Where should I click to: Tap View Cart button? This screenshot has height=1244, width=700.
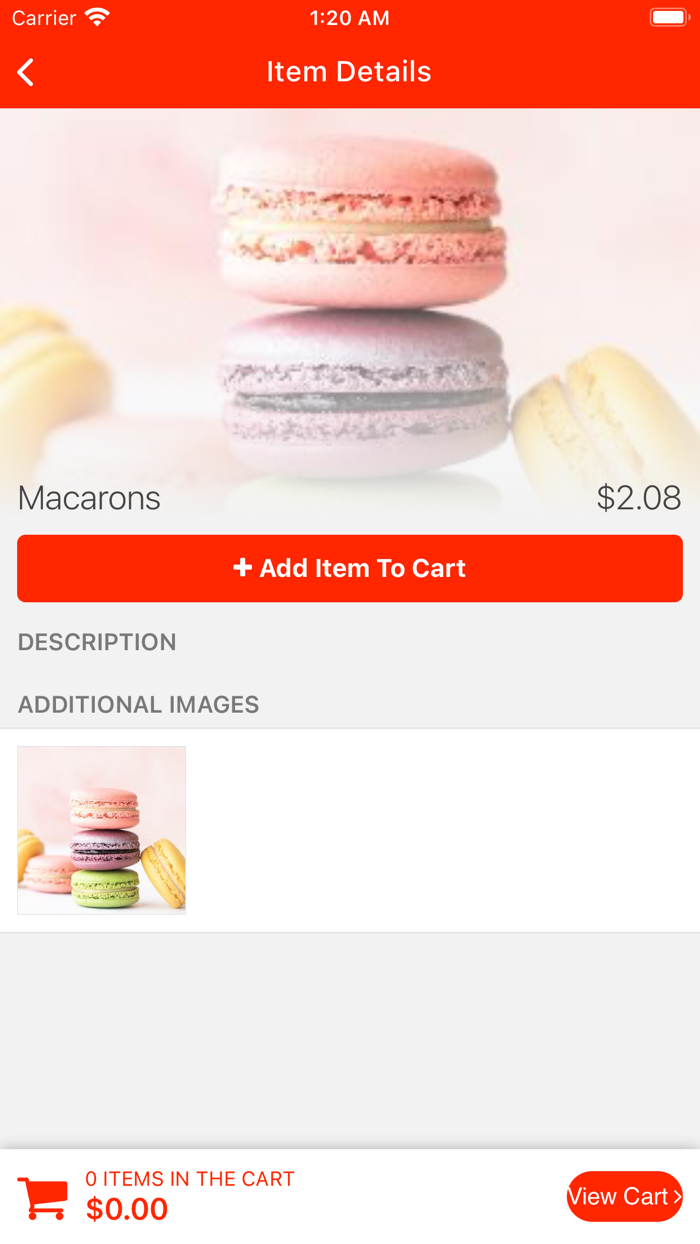point(624,1196)
